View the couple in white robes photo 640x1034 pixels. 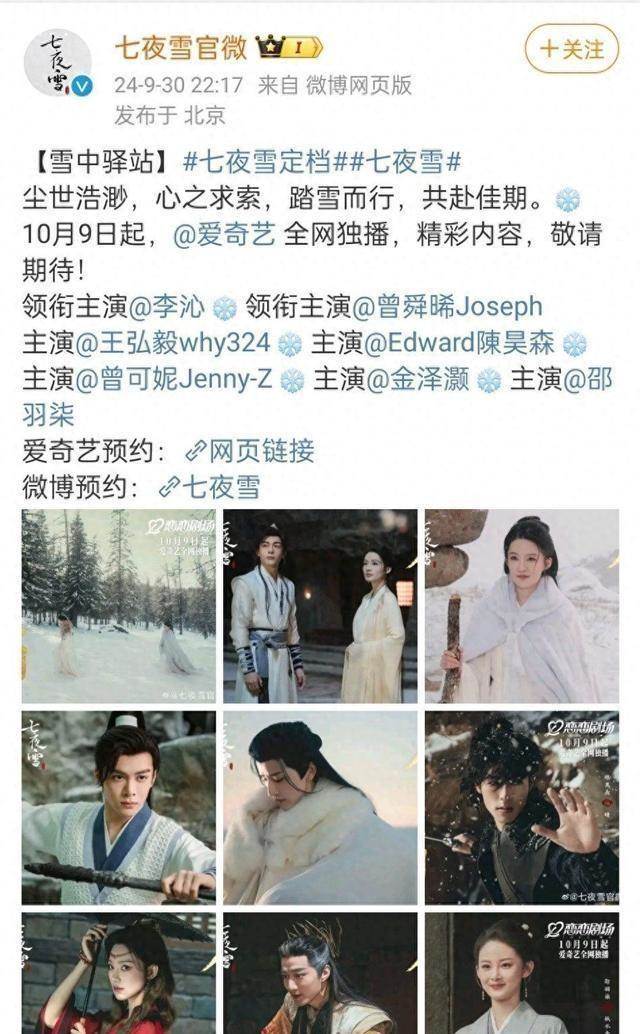(x=320, y=606)
